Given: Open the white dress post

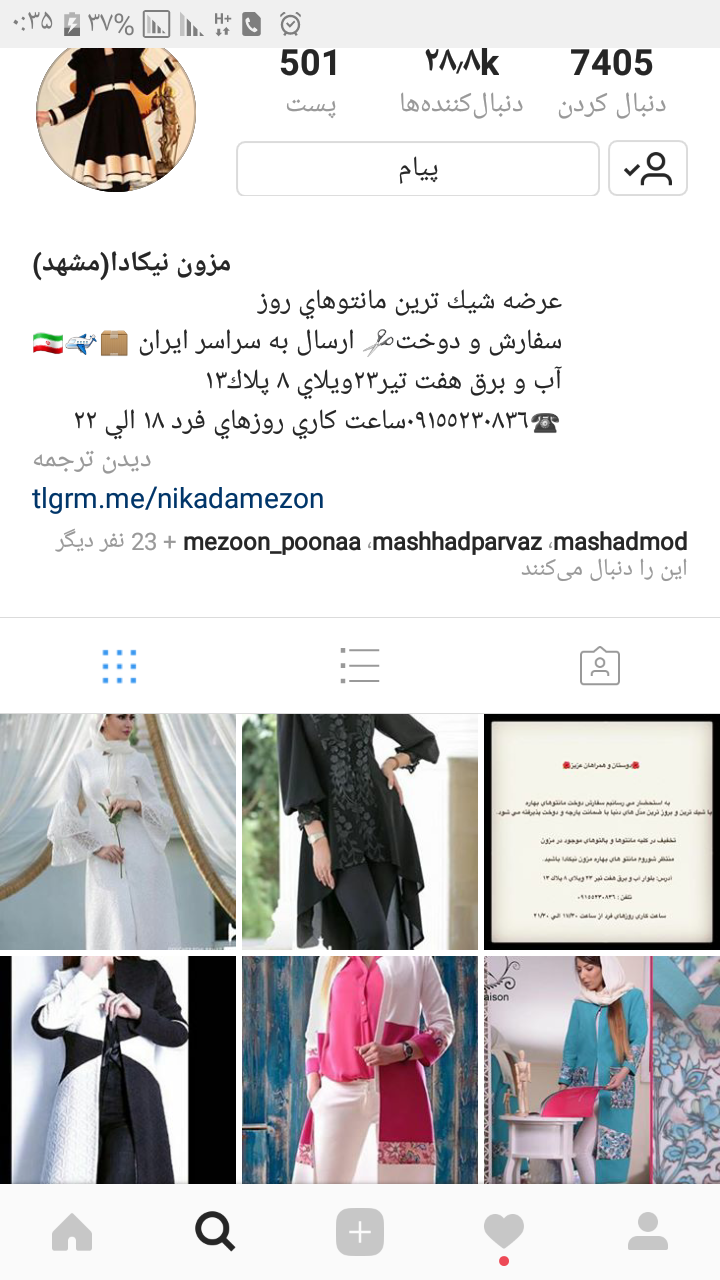Looking at the screenshot, I should (x=118, y=831).
